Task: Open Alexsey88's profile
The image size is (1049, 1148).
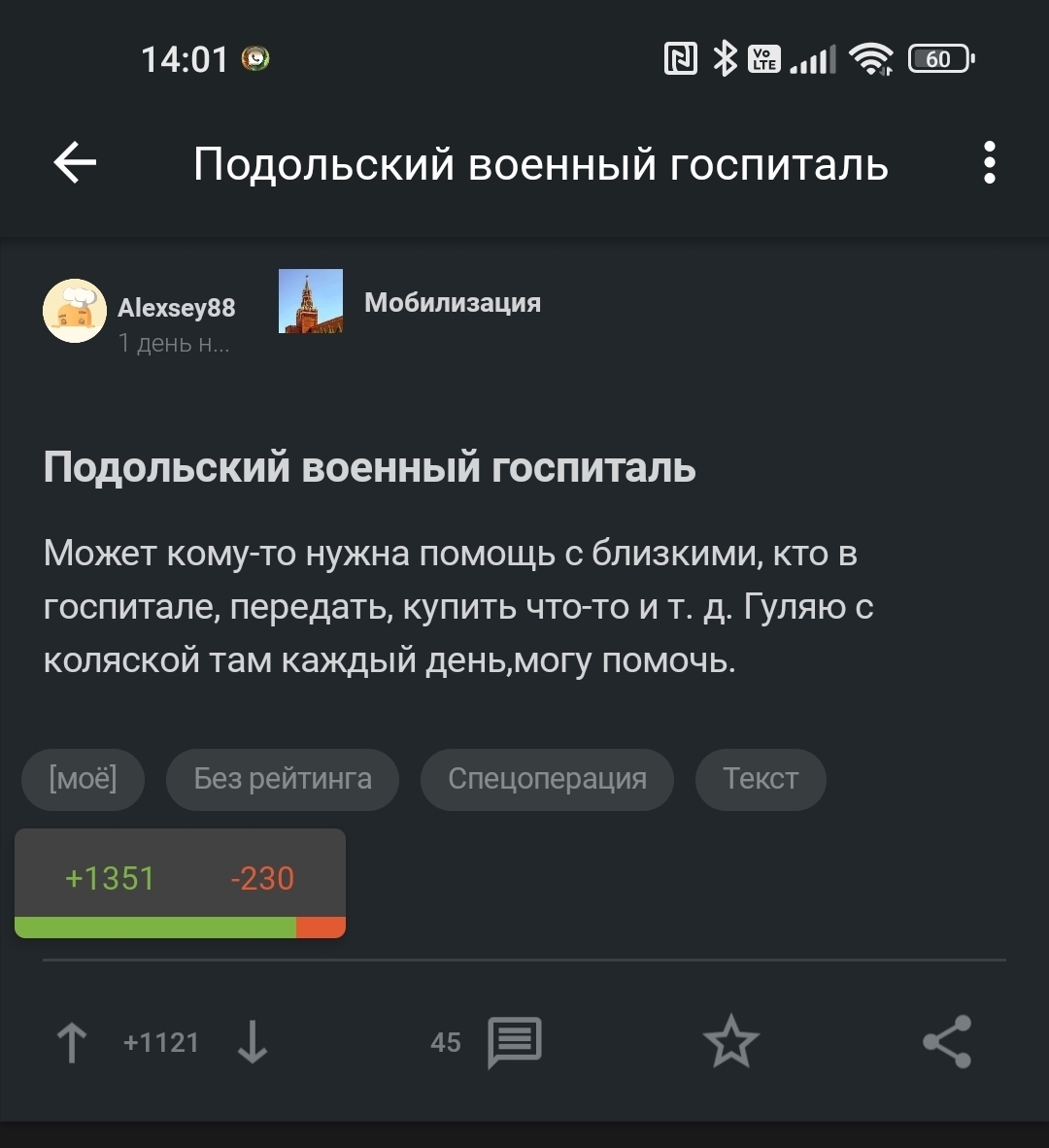Action: point(176,308)
